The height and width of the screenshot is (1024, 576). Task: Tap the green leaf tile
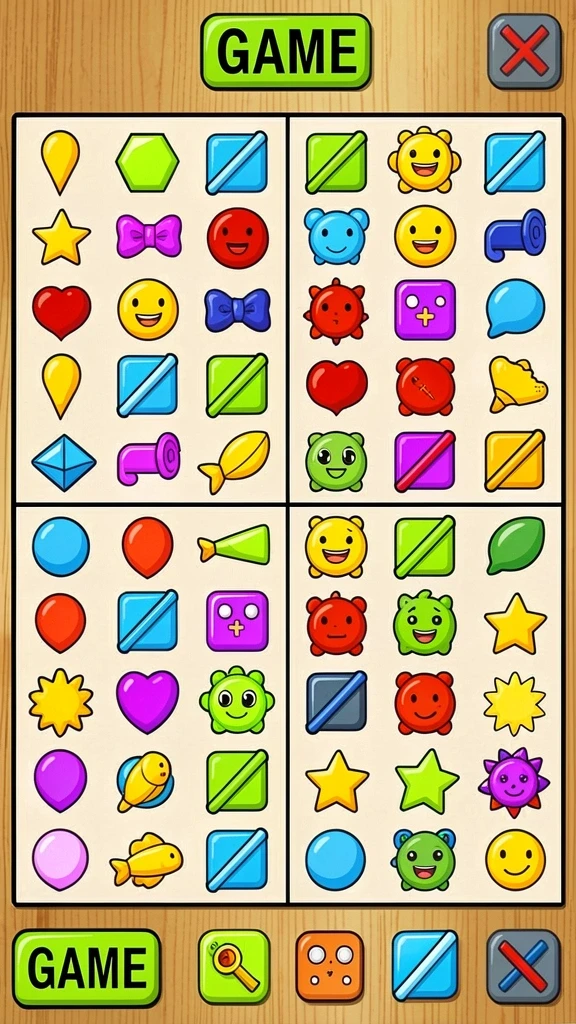coord(516,546)
